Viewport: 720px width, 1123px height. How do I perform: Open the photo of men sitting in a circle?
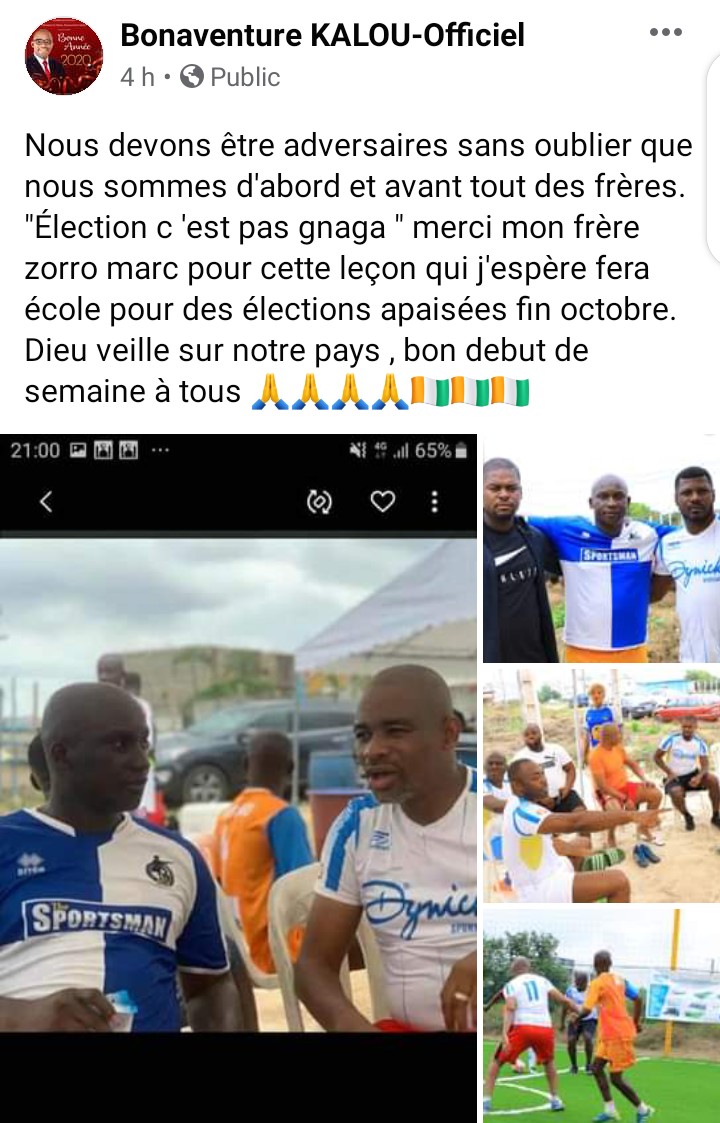(x=600, y=785)
